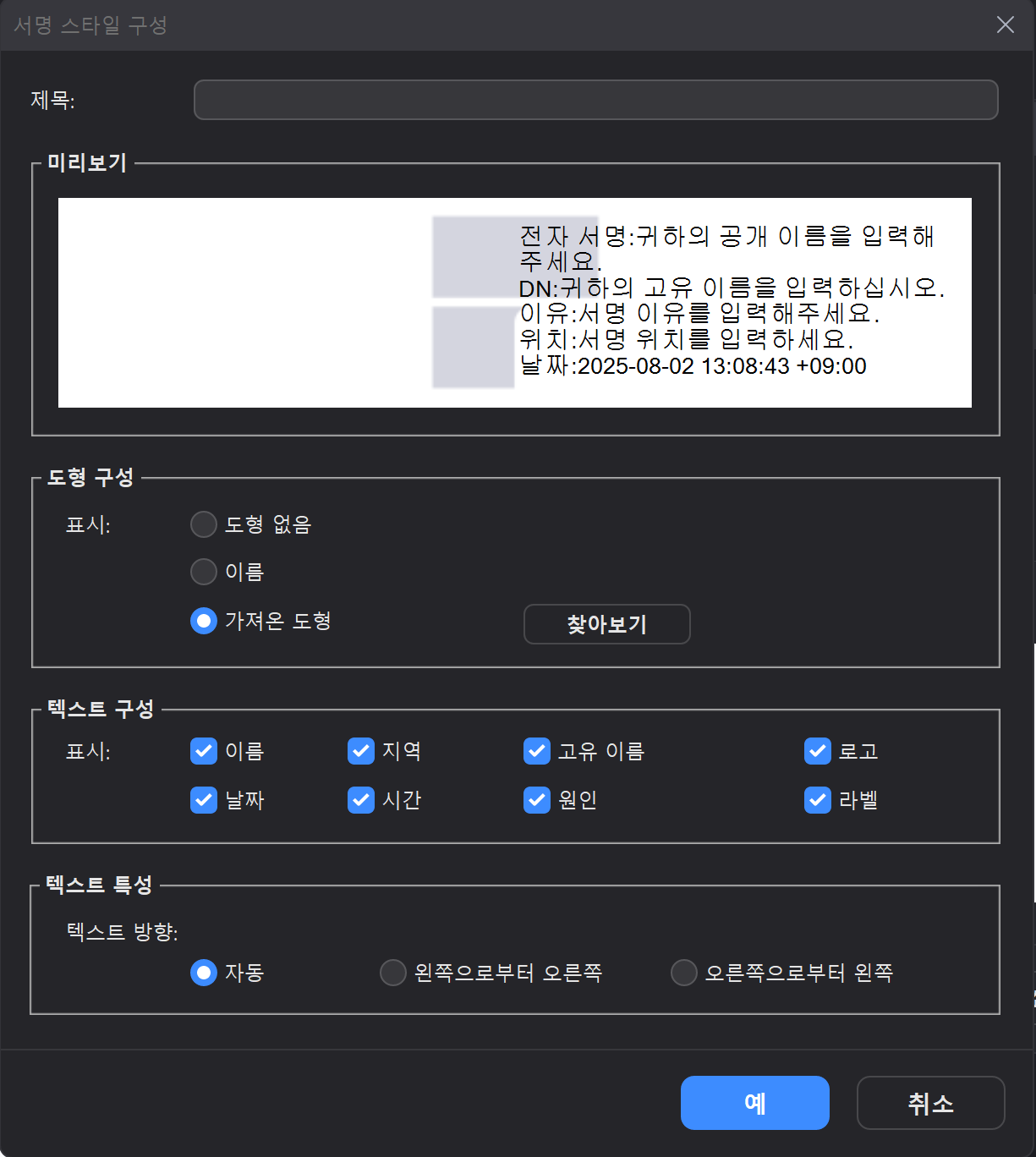
Task: Disable the 원인 checkbox
Action: [x=537, y=800]
